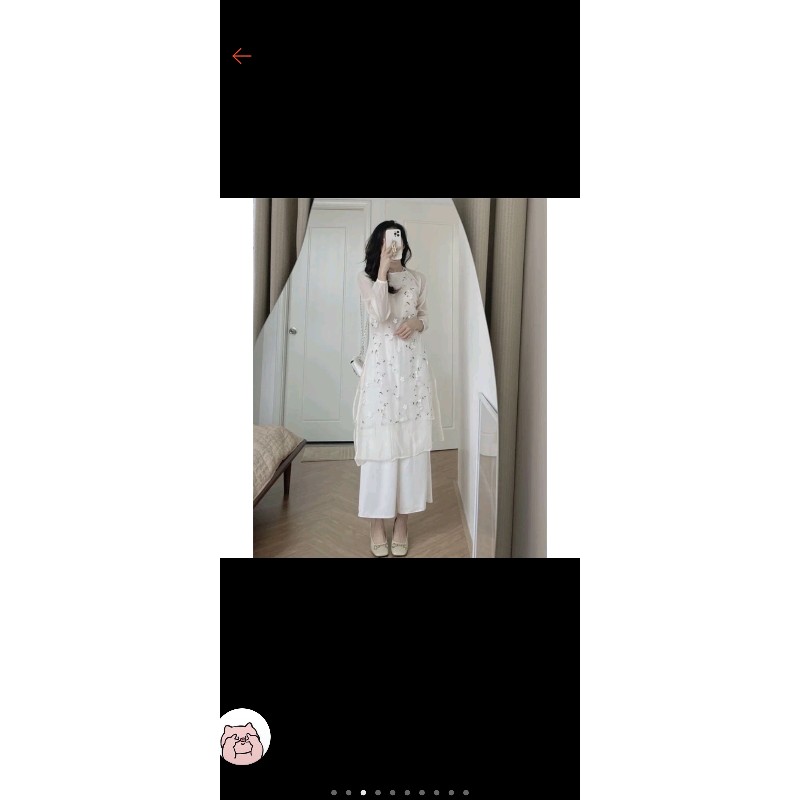Tap the white dress photo
This screenshot has width=800, height=800.
pos(400,378)
